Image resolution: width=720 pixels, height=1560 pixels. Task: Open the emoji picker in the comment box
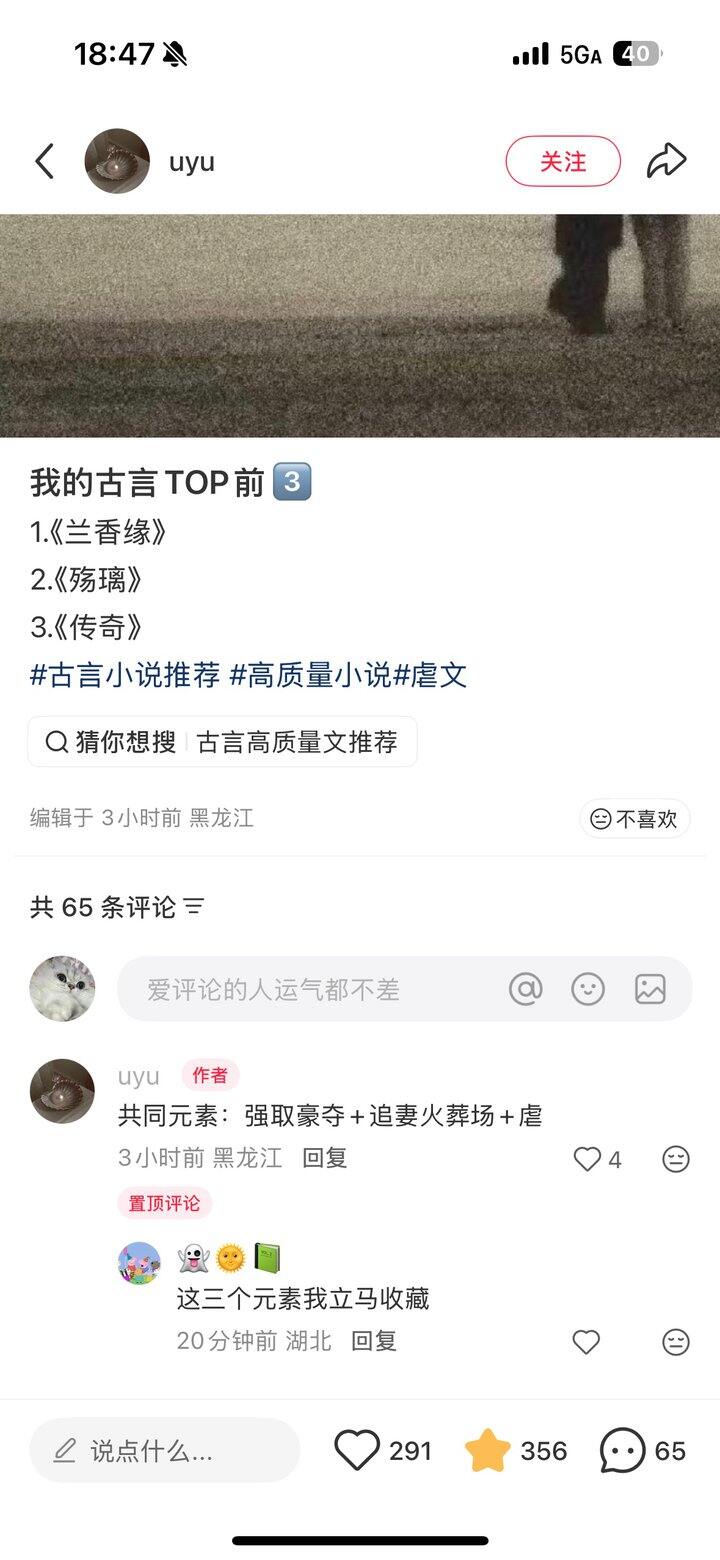coord(588,989)
